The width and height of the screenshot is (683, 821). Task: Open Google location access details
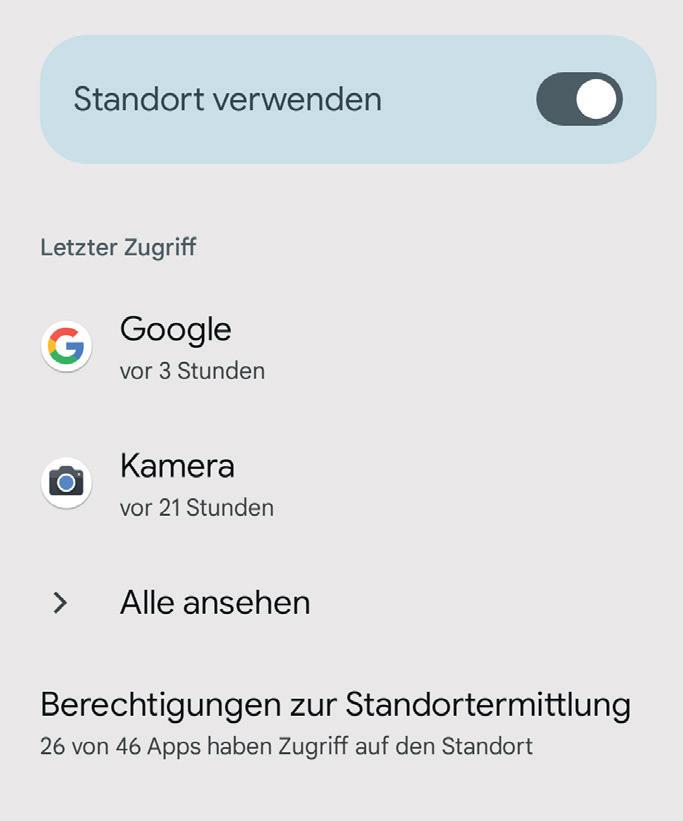176,347
